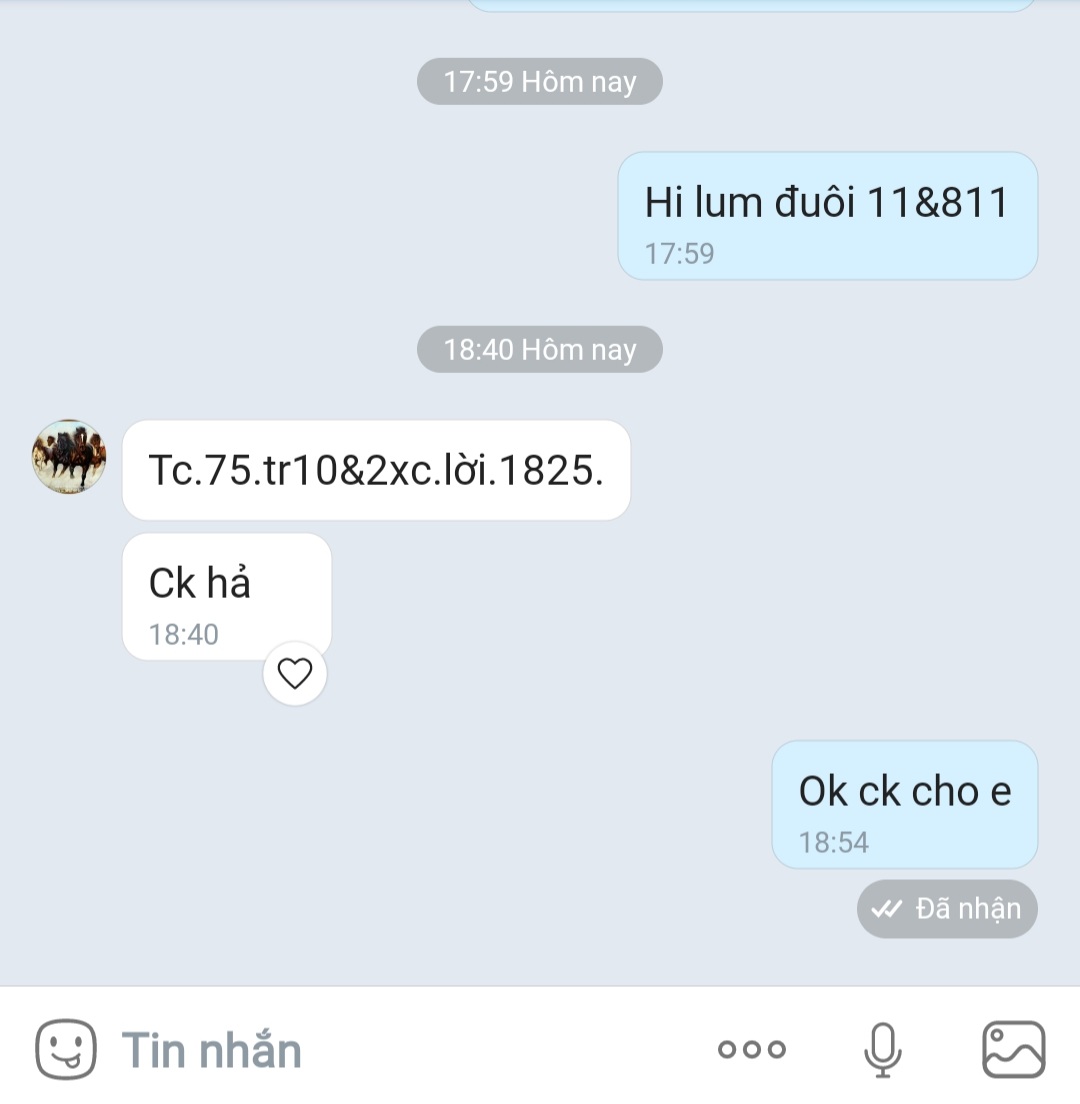Attach a photo from the gallery
The image size is (1080, 1104).
pyautogui.click(x=1013, y=1050)
